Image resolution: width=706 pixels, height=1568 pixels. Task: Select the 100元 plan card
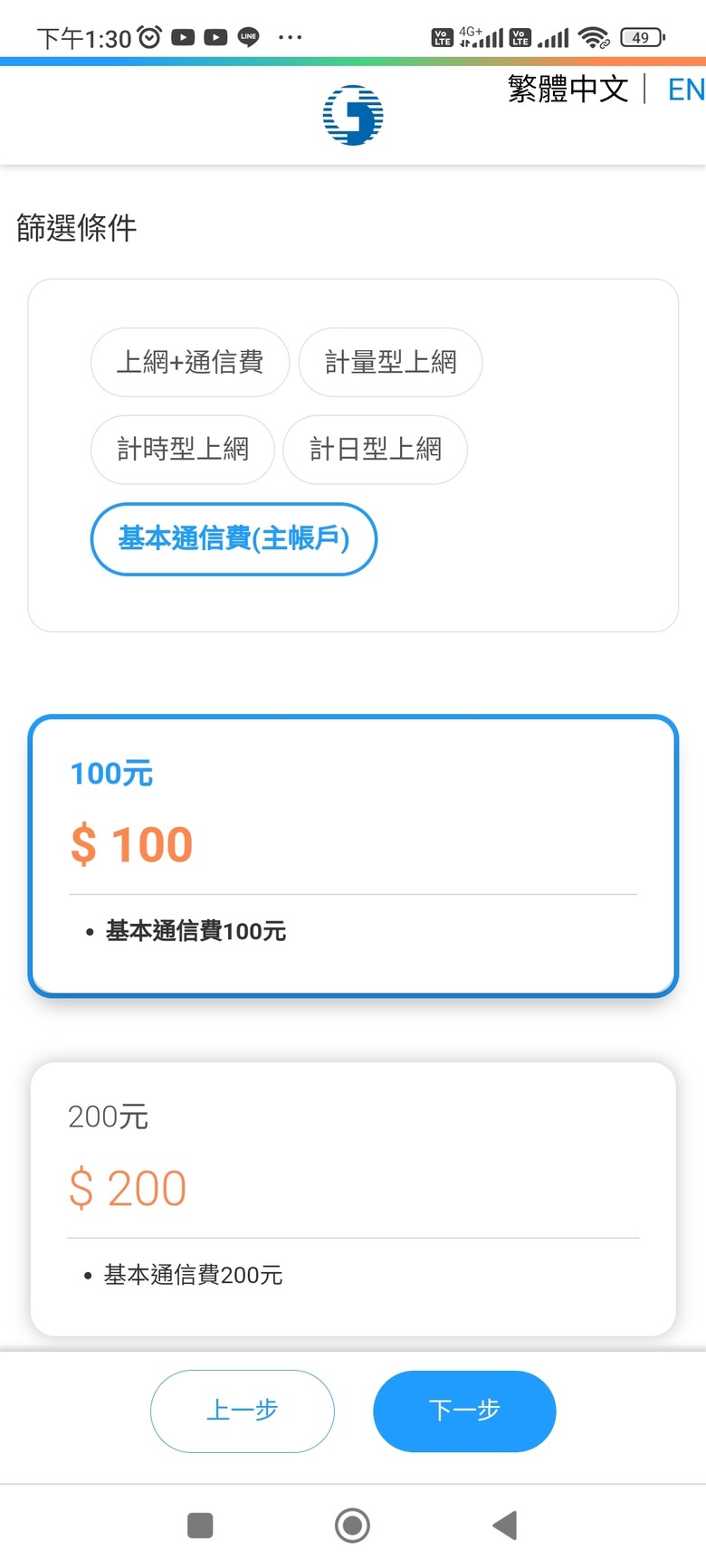[353, 856]
